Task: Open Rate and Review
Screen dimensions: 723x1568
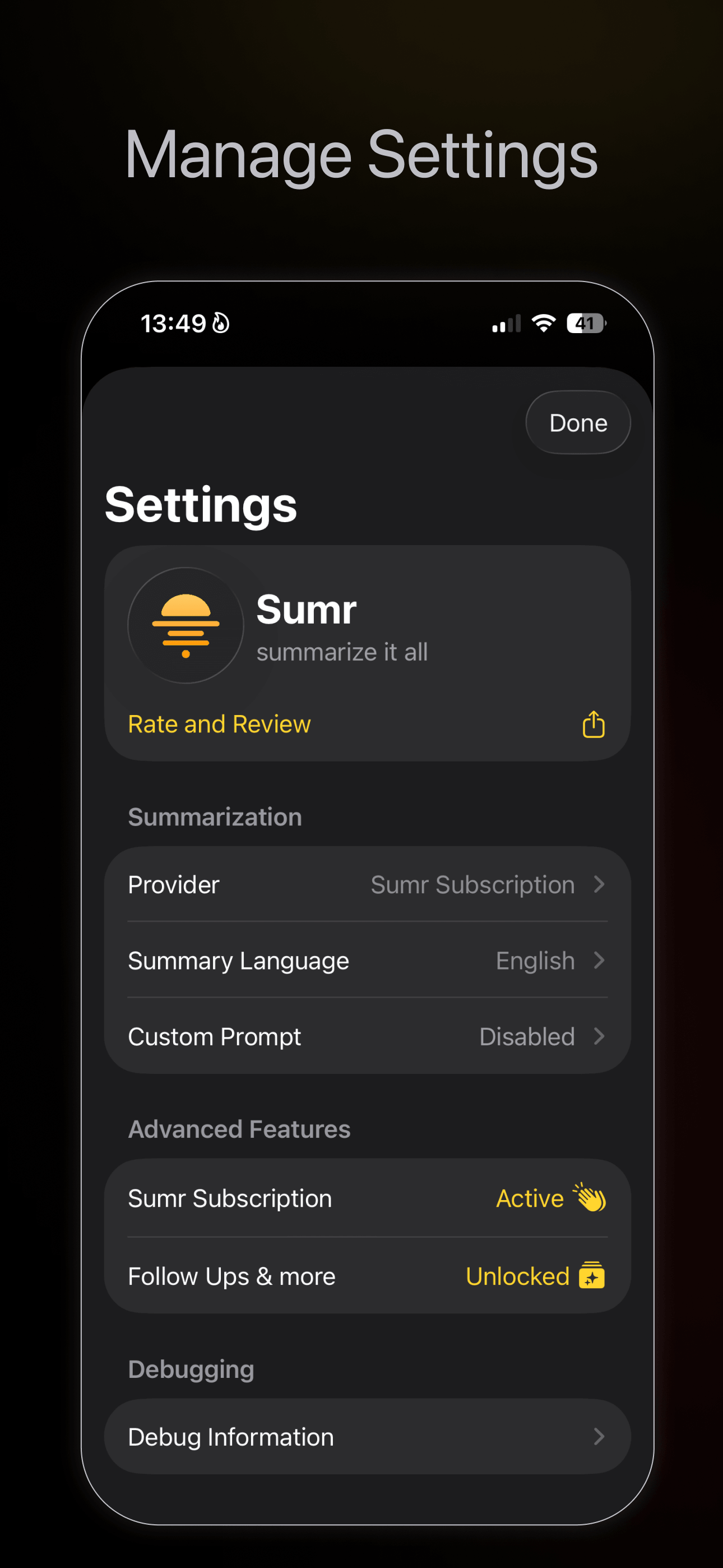Action: 219,724
